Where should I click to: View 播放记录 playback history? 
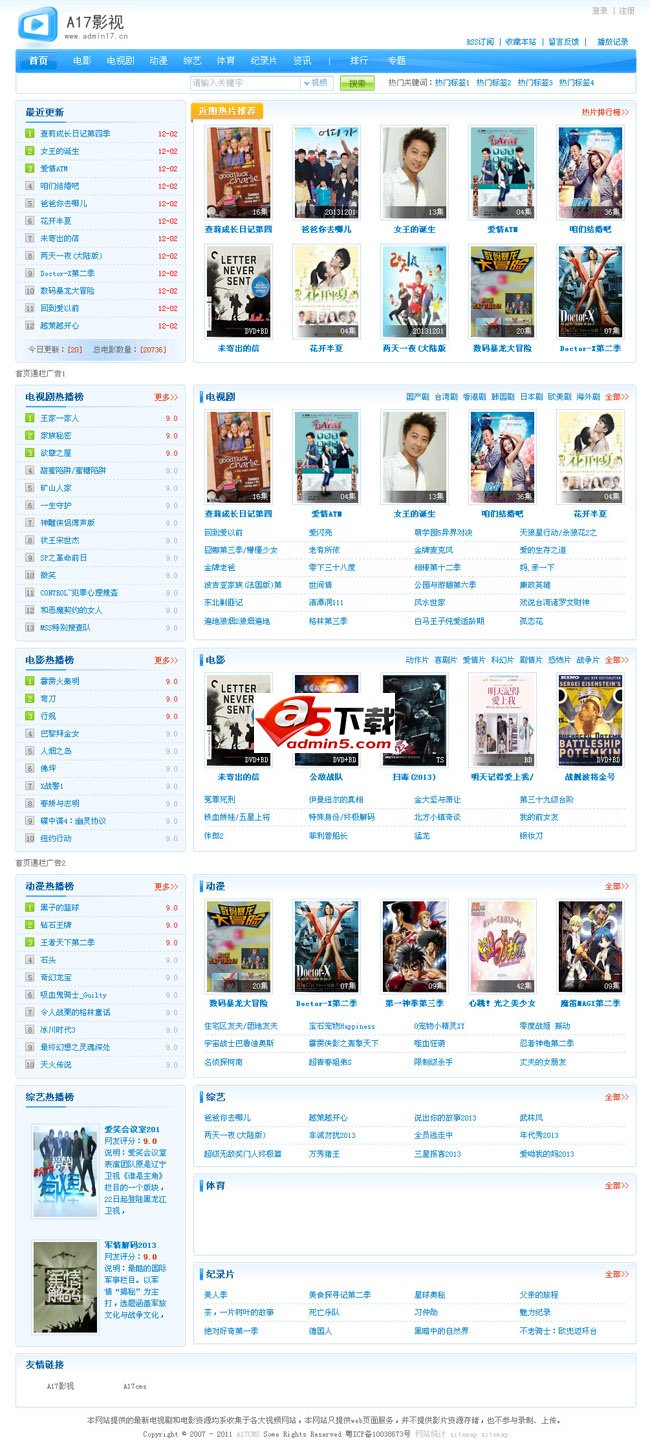click(x=612, y=42)
